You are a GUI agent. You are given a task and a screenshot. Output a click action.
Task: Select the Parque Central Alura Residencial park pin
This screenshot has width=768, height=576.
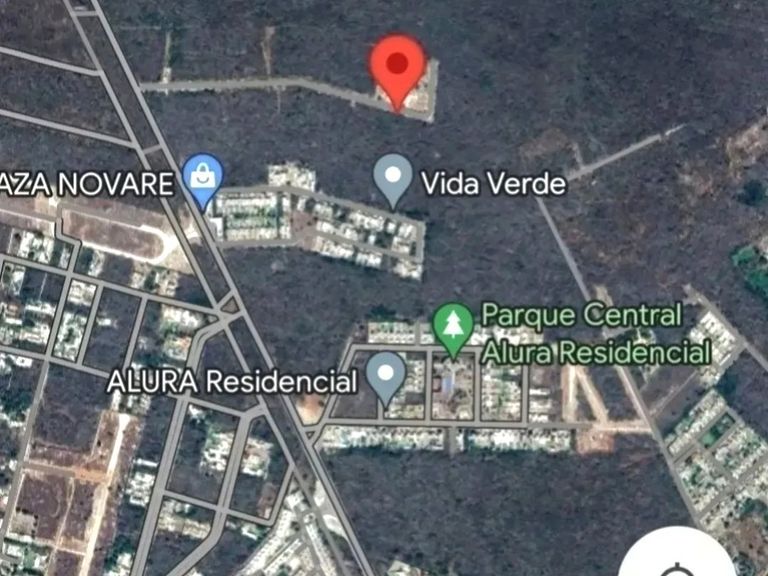click(454, 328)
